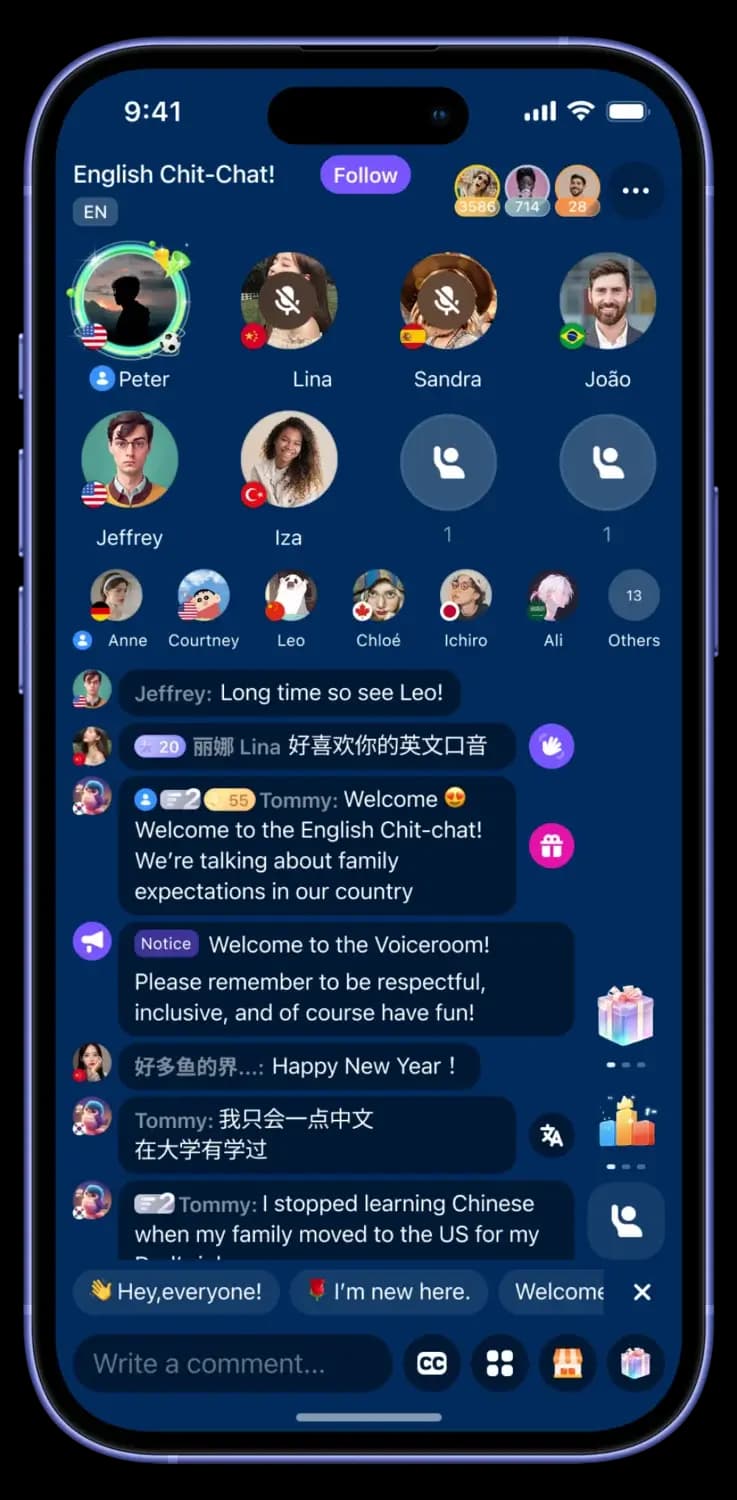The width and height of the screenshot is (737, 1500).
Task: Follow the English Chit-Chat room
Action: (365, 175)
